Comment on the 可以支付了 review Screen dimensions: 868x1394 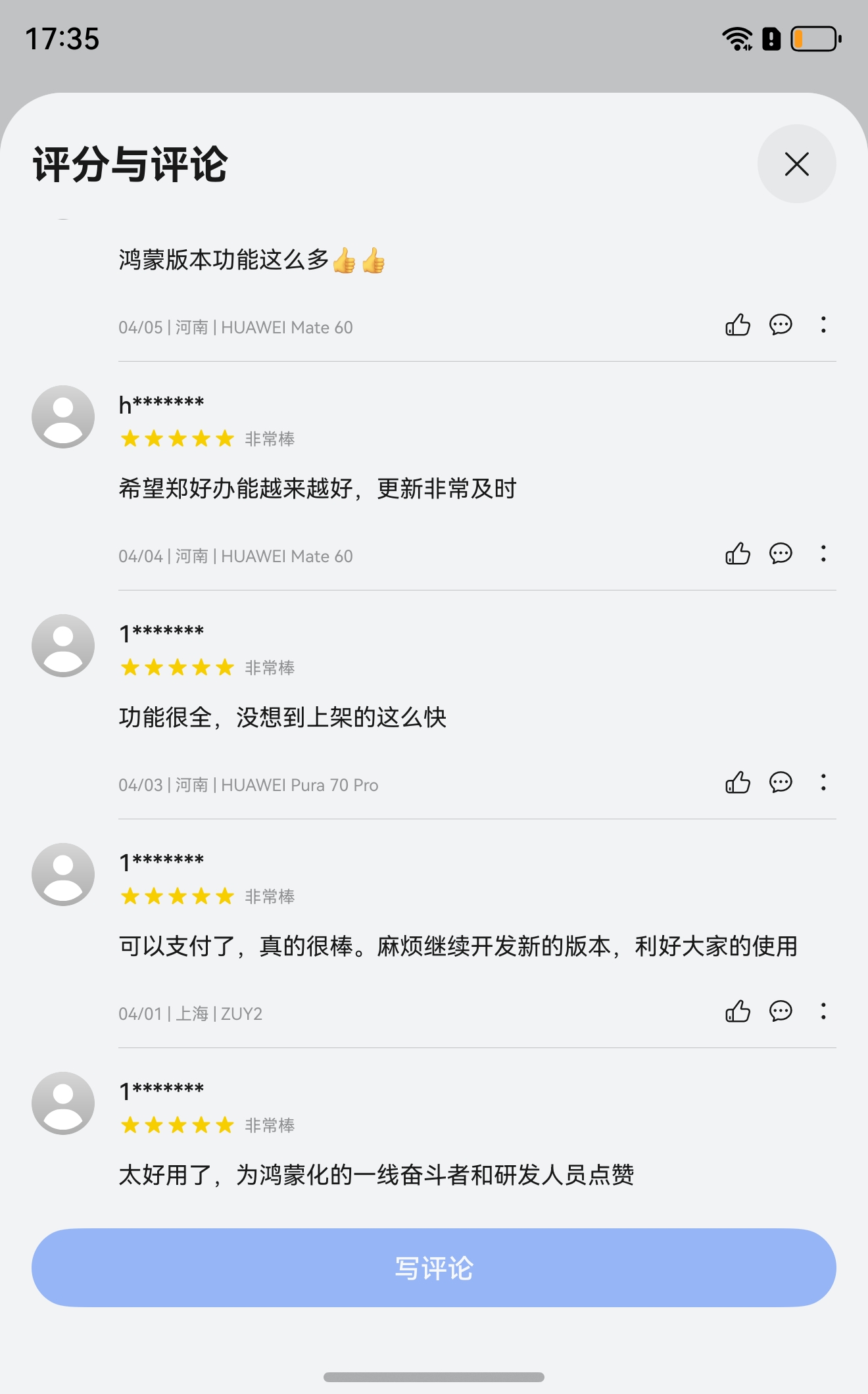pos(781,1013)
